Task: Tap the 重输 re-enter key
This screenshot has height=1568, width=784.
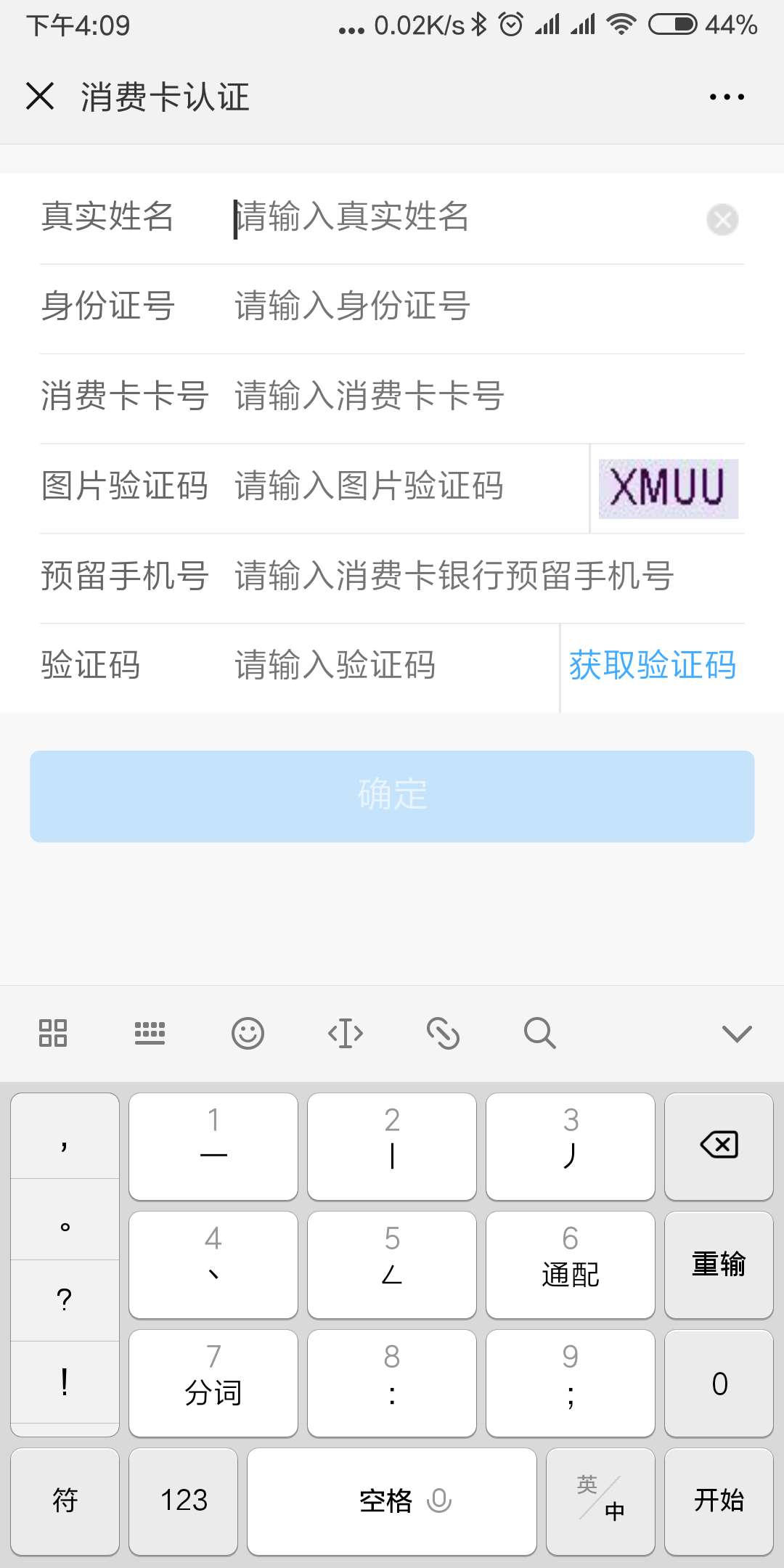Action: (719, 1264)
